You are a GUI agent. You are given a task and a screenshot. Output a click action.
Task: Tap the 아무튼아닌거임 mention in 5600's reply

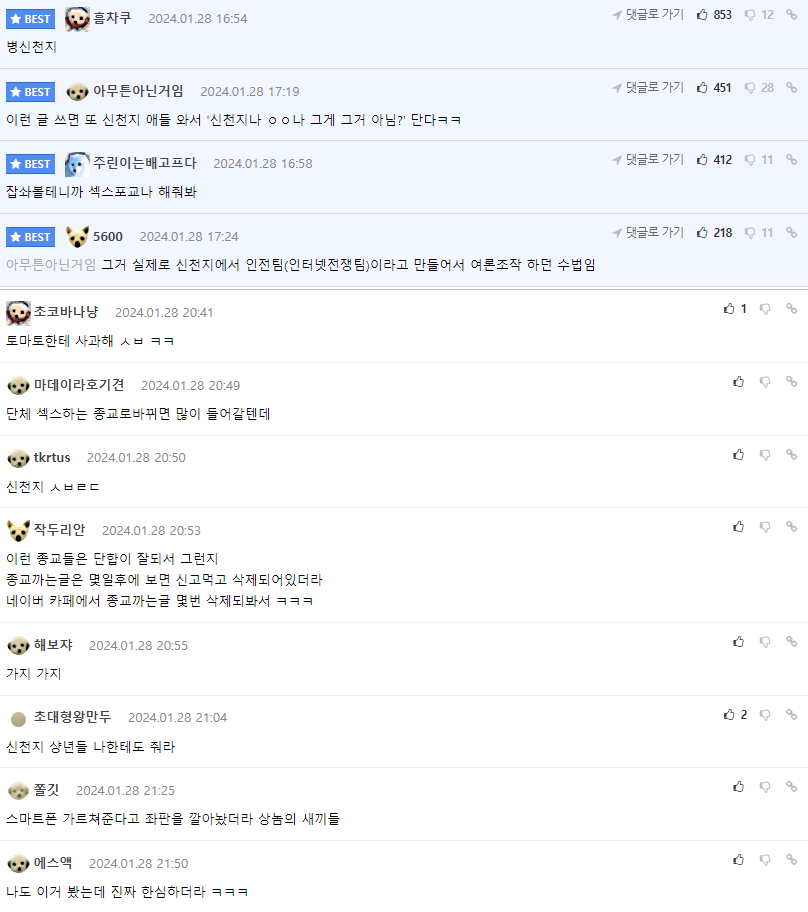click(51, 265)
